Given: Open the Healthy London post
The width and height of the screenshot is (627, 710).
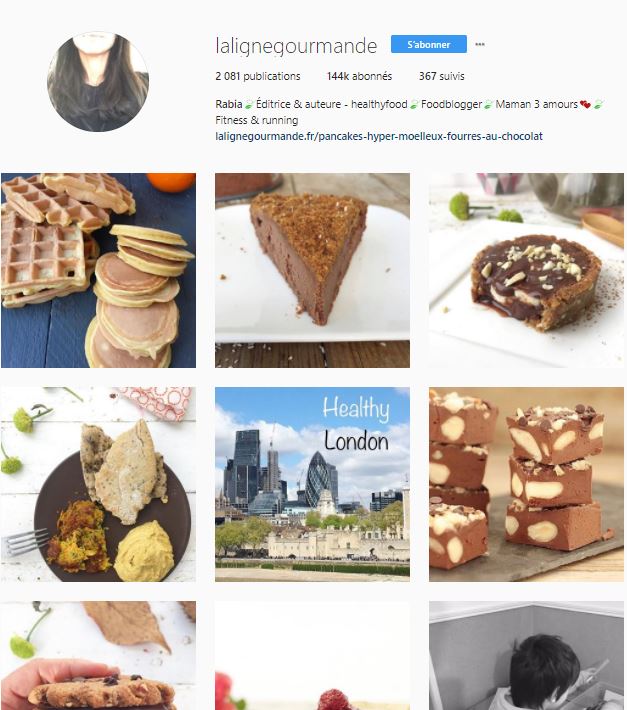Looking at the screenshot, I should pos(312,484).
